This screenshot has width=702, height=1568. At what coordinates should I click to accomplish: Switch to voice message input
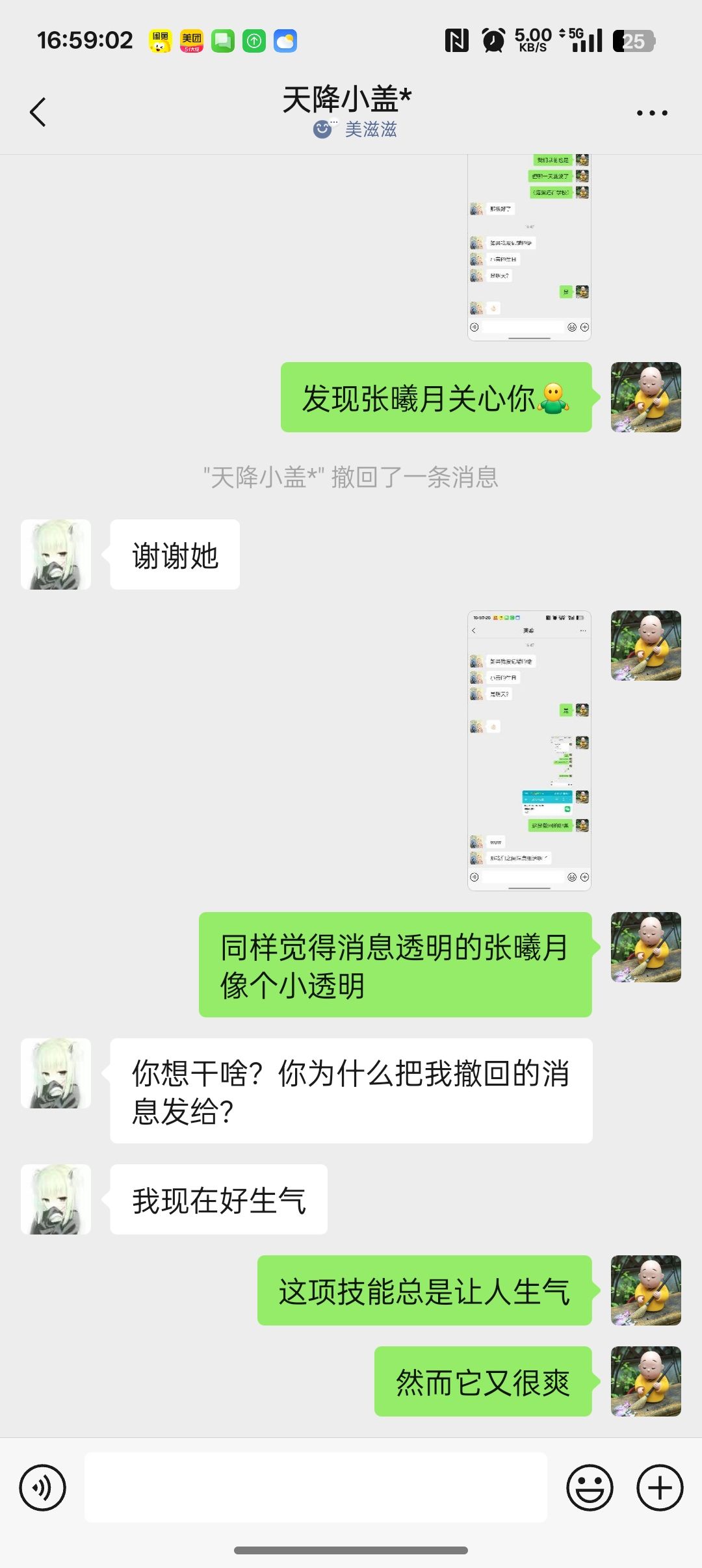(43, 1487)
